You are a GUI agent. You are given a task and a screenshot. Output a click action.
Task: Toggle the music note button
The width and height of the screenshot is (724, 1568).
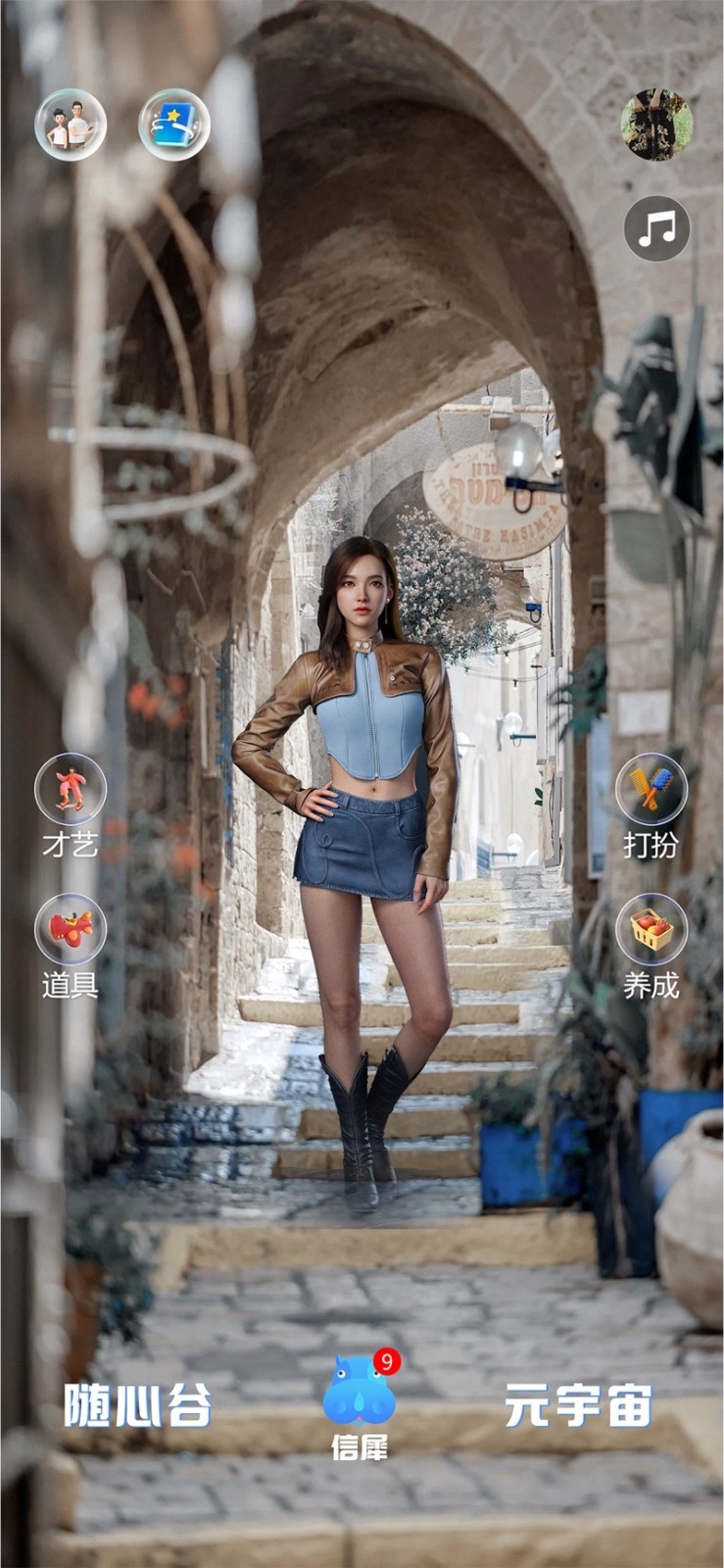656,229
